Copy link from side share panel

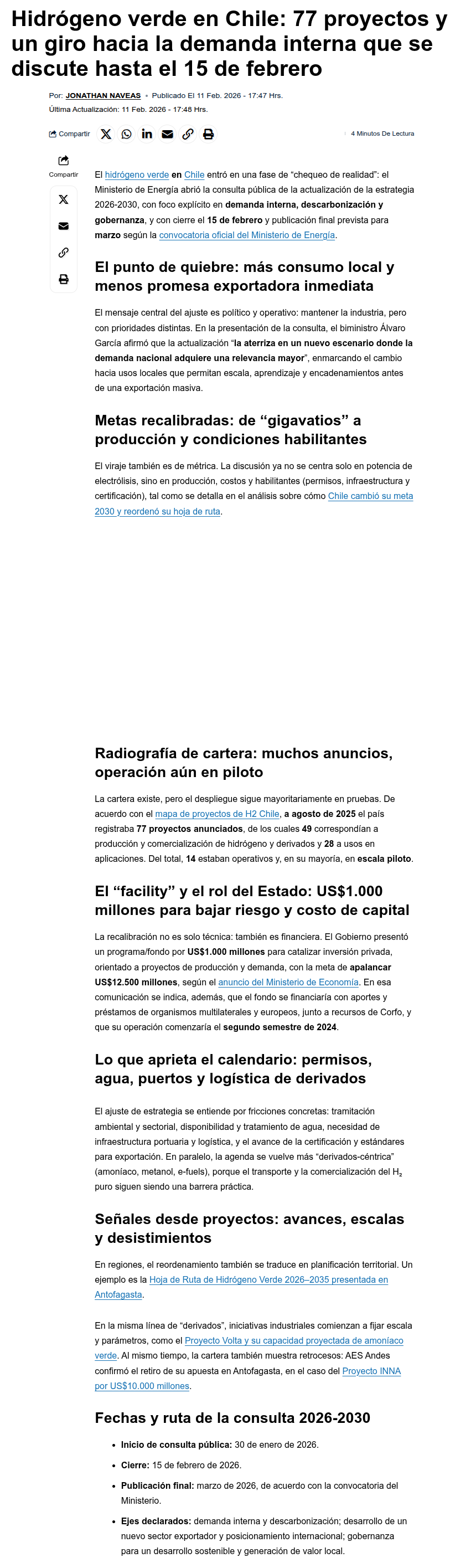63,253
